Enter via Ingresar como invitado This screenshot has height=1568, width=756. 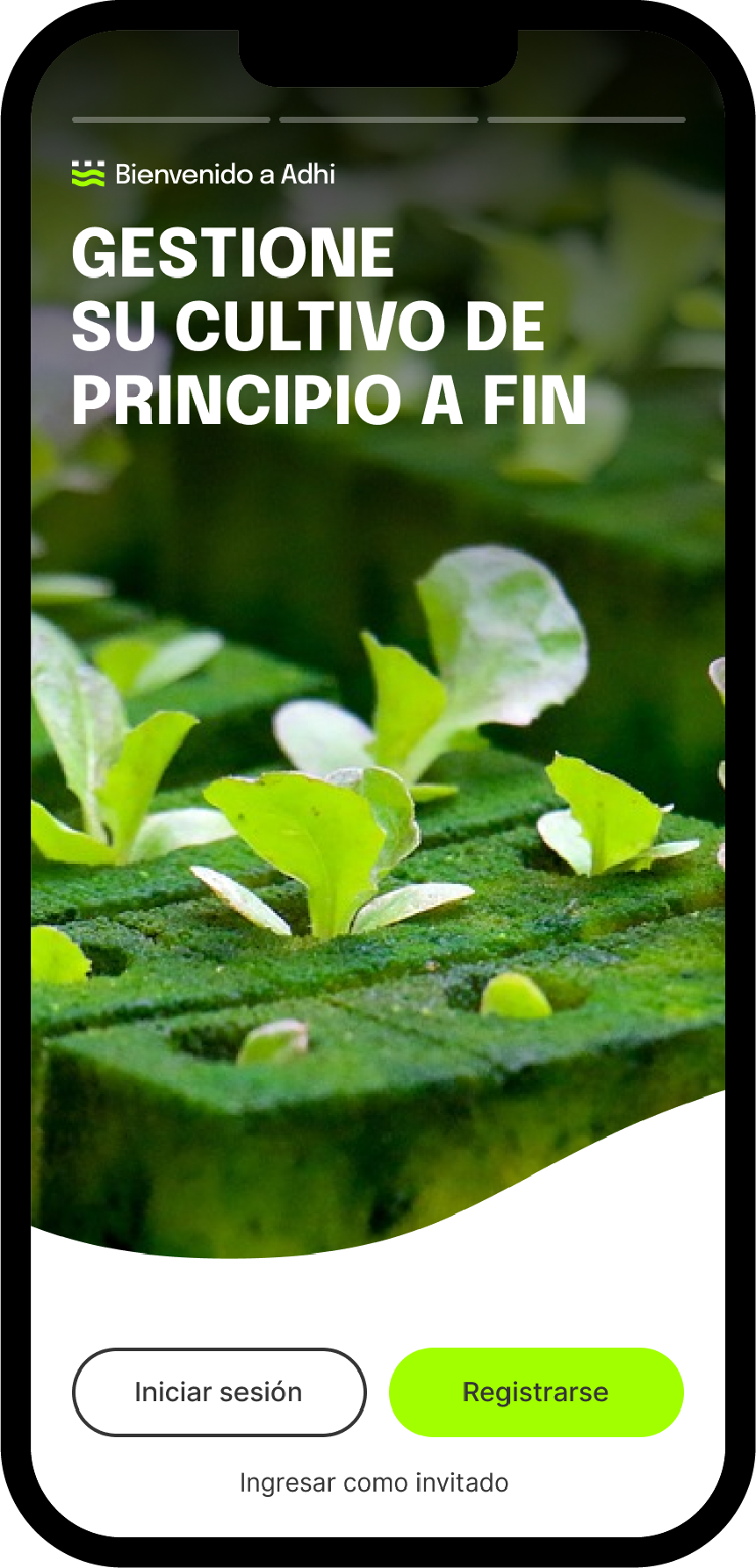click(x=374, y=1483)
